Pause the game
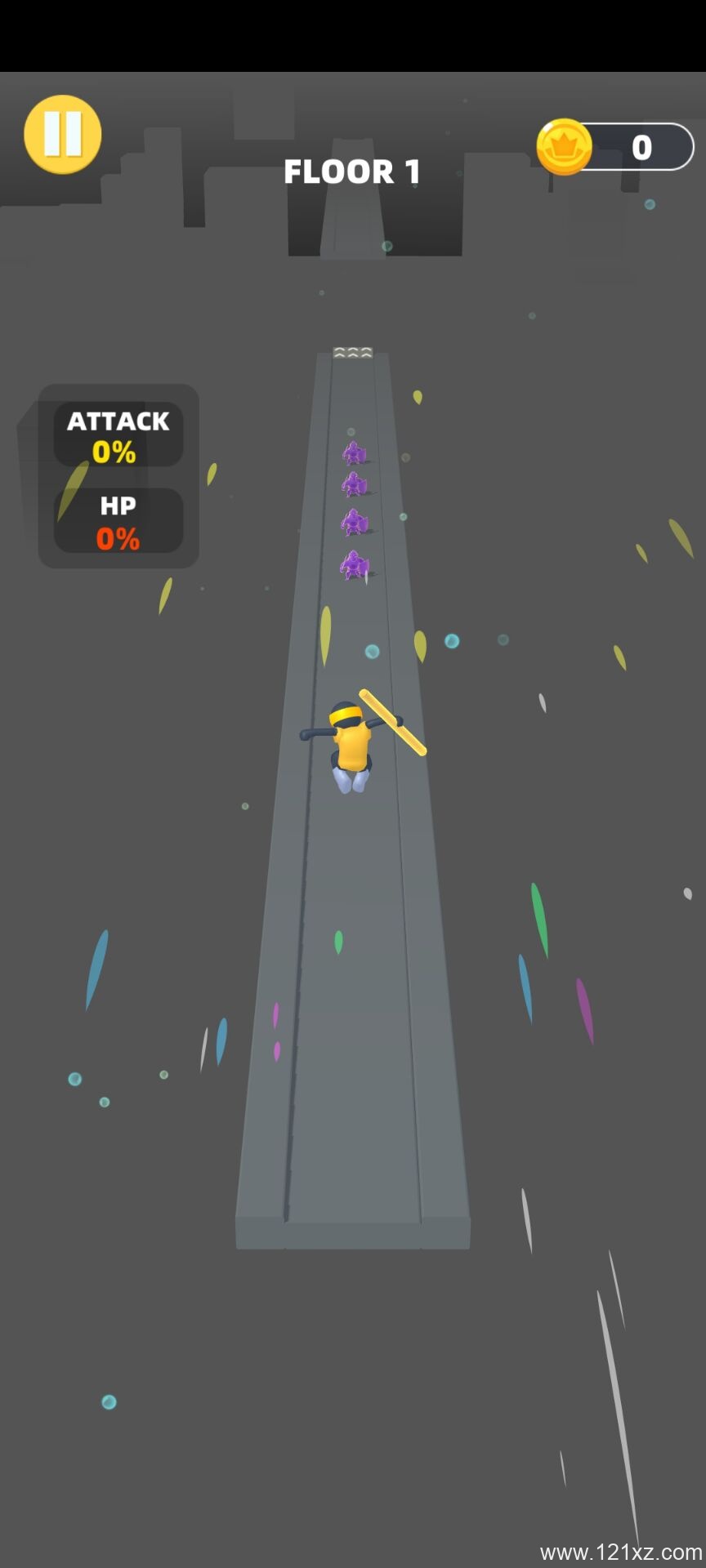 point(63,135)
